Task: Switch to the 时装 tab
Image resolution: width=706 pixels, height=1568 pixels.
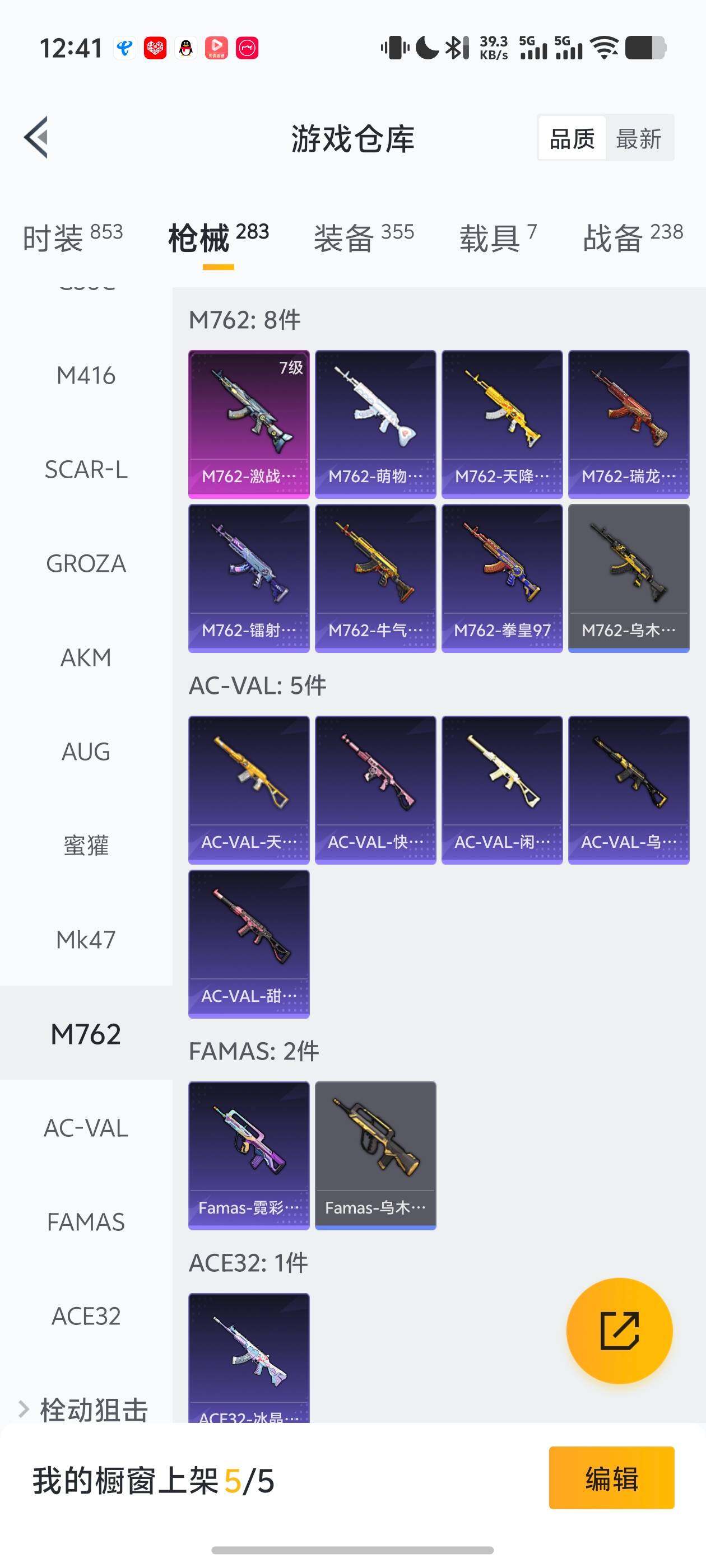Action: click(72, 237)
